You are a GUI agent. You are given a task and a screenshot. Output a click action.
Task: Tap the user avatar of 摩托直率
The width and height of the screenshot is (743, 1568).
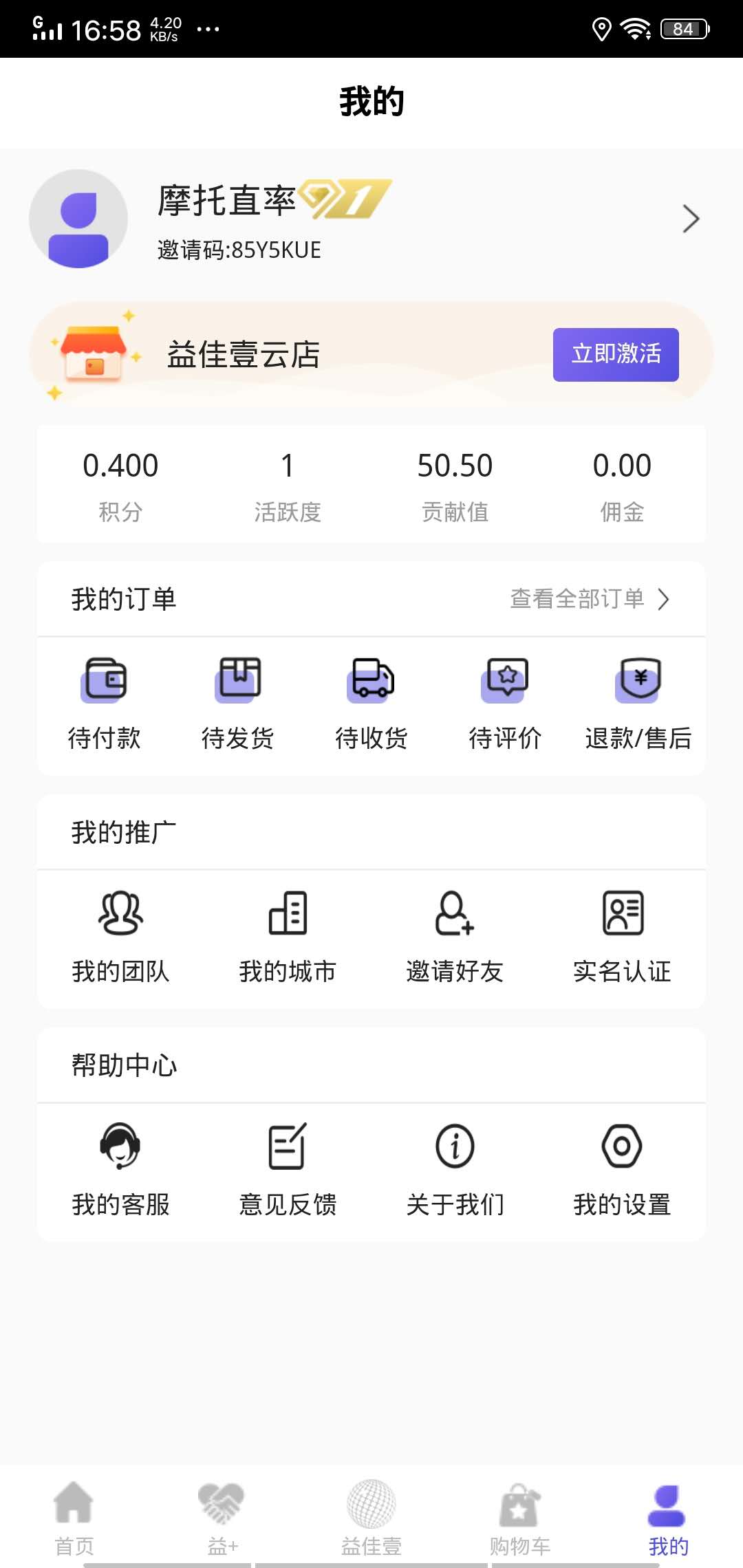point(77,219)
